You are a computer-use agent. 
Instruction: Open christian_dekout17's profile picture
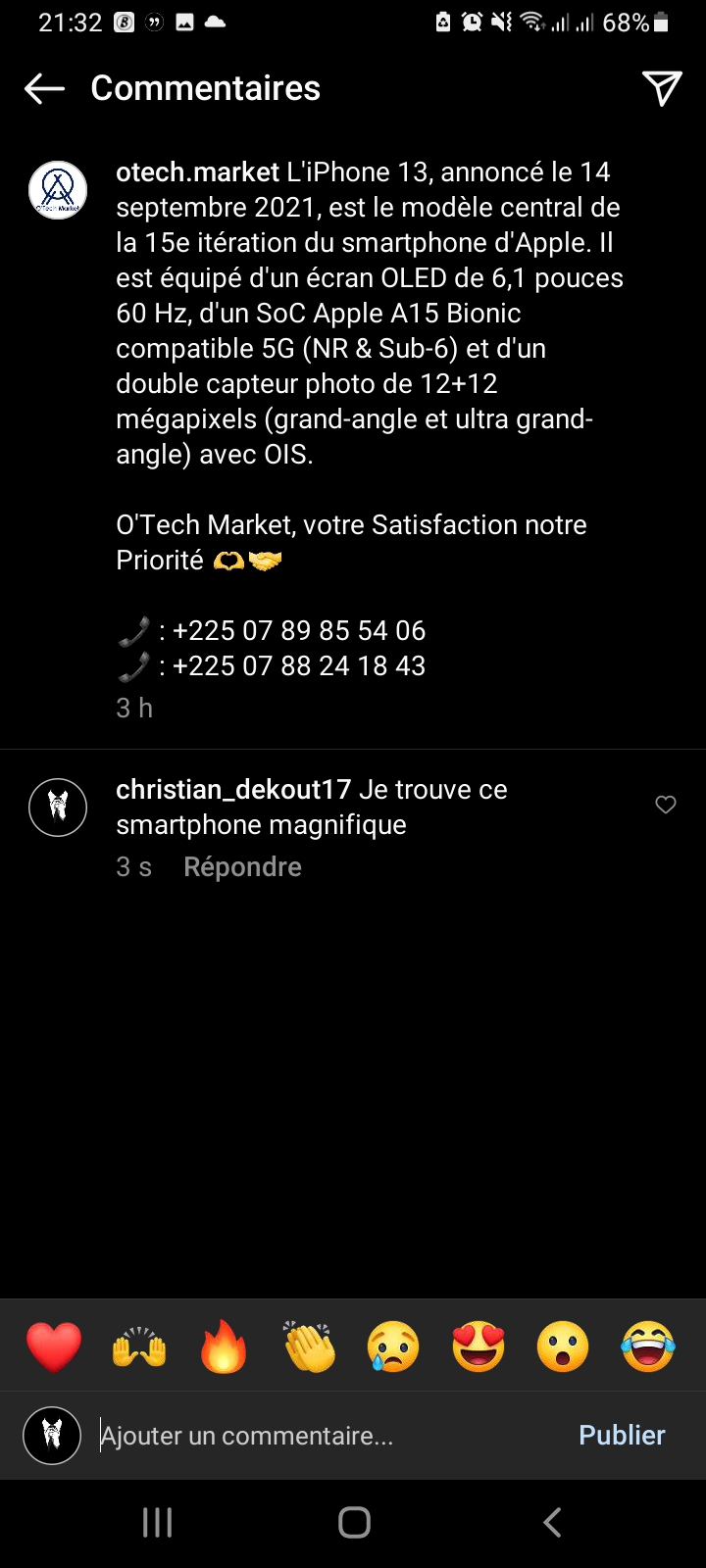[x=58, y=808]
